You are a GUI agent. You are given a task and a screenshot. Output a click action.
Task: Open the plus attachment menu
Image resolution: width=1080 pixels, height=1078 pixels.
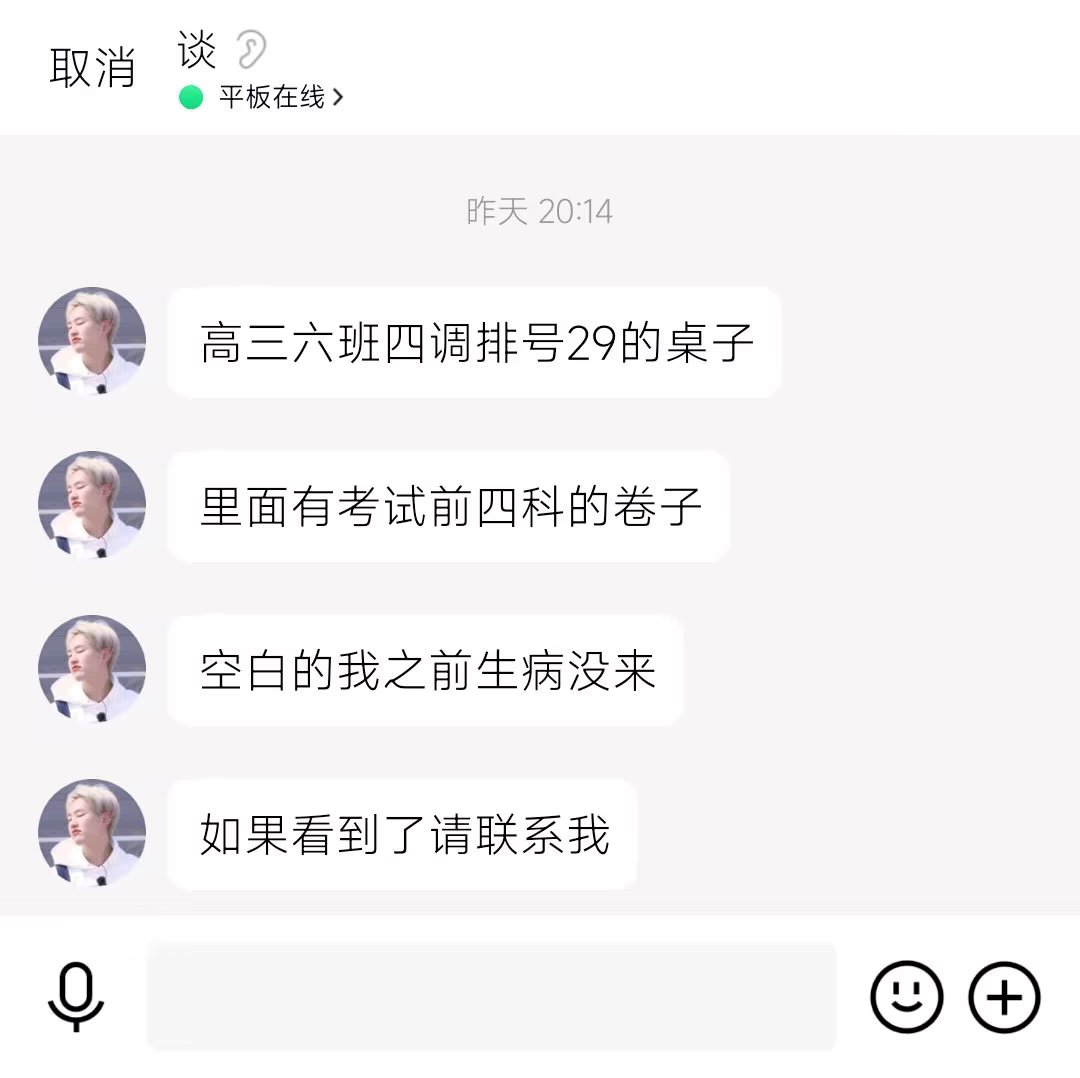(1004, 997)
